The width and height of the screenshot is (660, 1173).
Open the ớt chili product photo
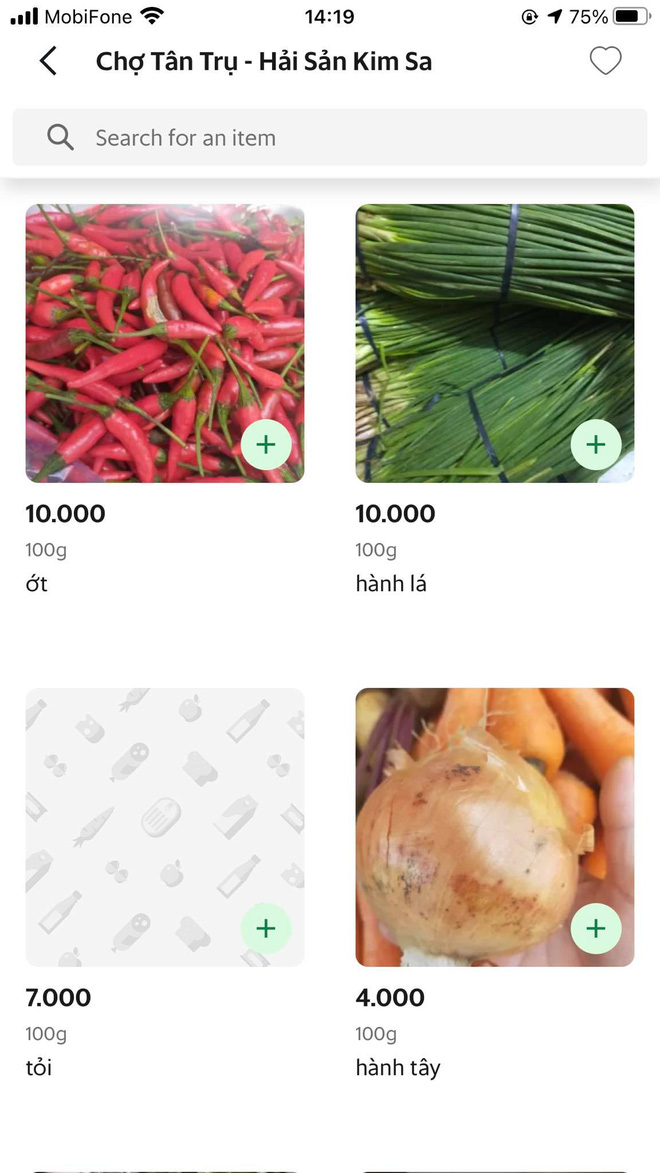coord(150,330)
